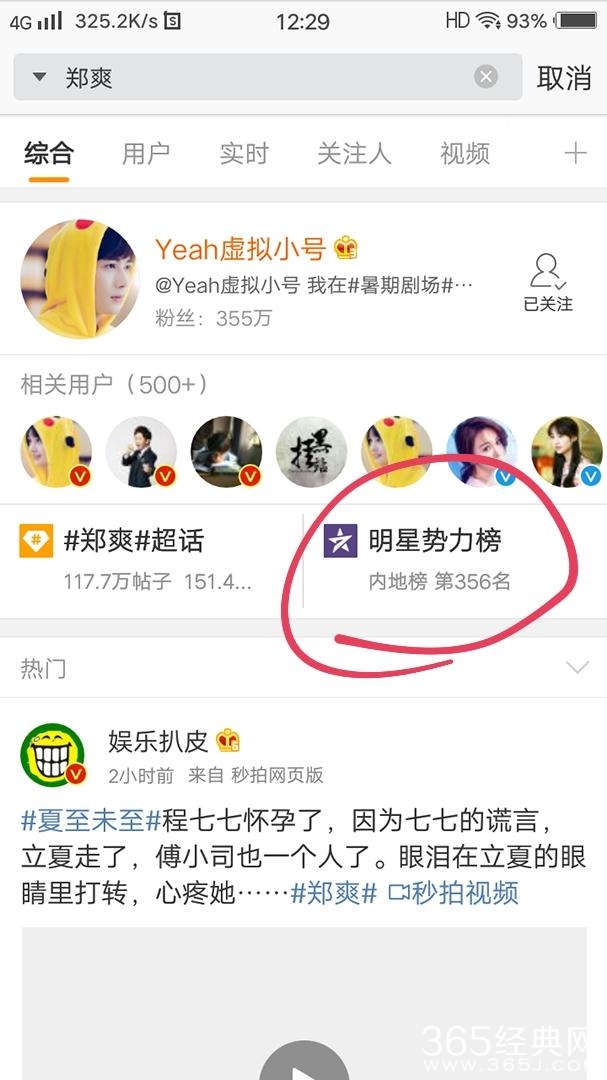Switch to the 视频 tab
This screenshot has height=1080, width=607.
tap(465, 153)
